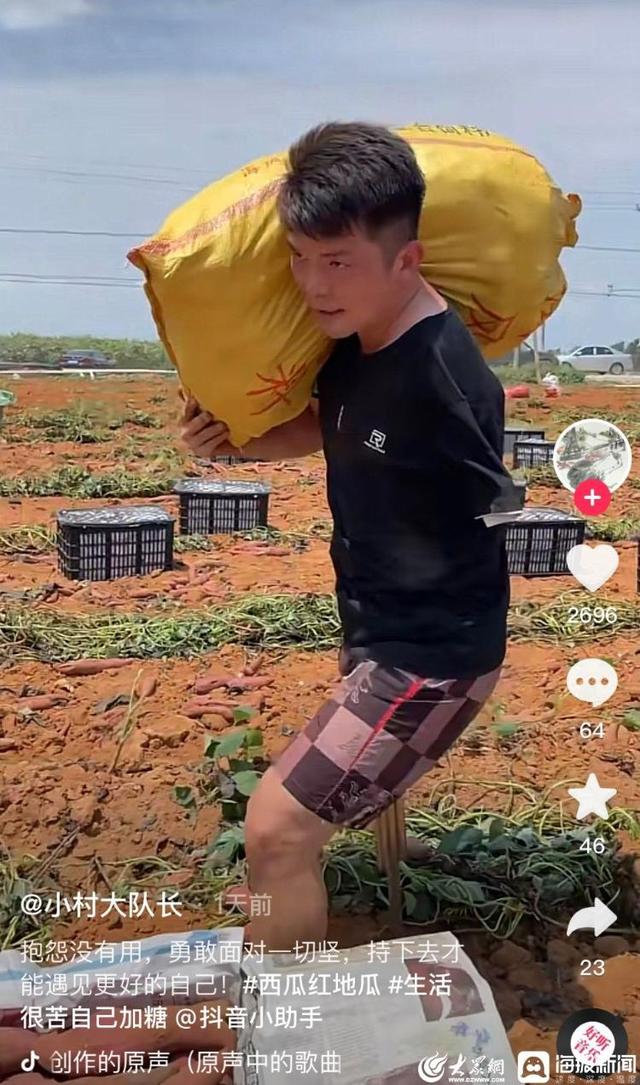
Task: Open the comments with 64 replies
Action: click(592, 682)
